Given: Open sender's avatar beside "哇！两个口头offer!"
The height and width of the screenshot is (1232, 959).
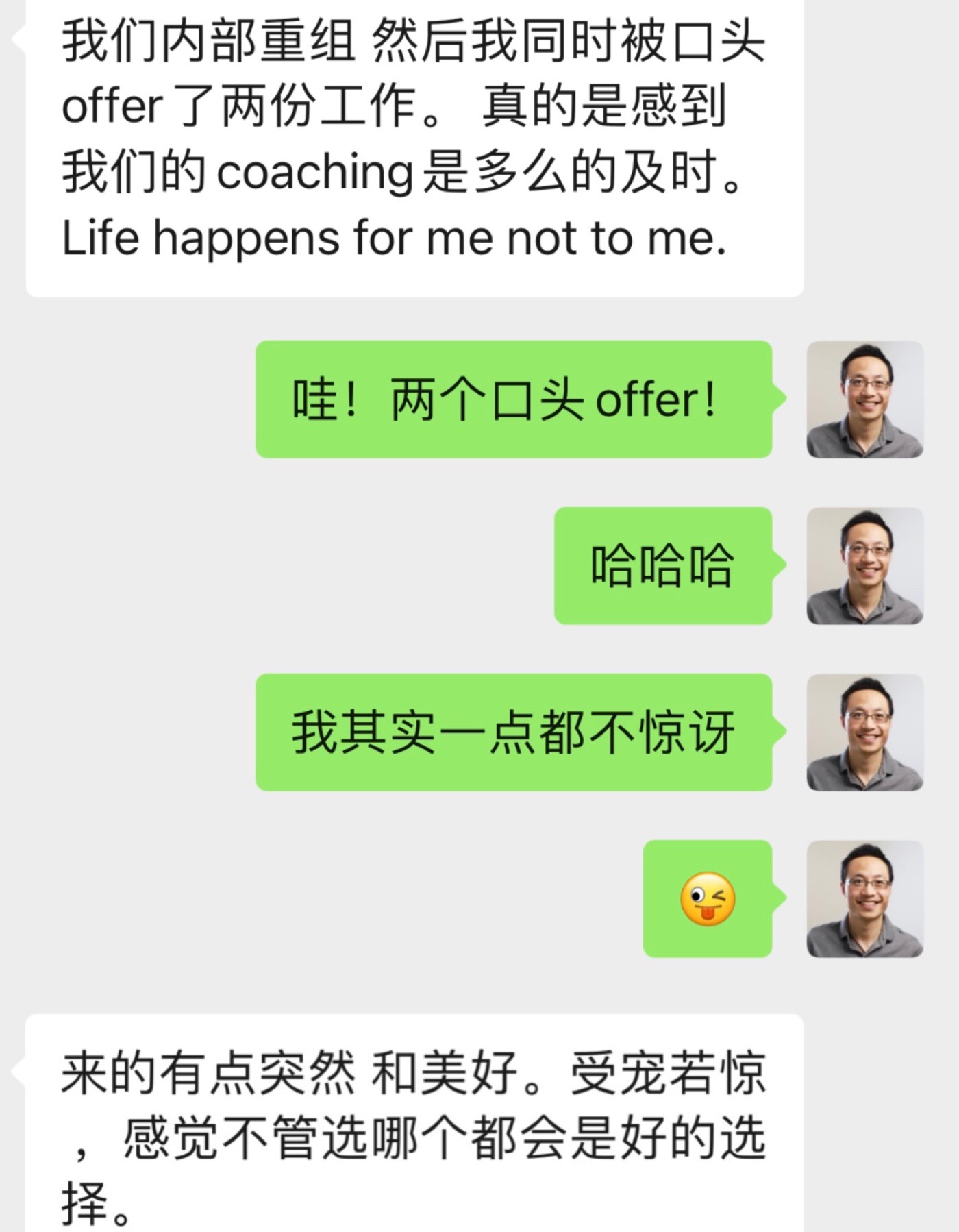Looking at the screenshot, I should 864,399.
